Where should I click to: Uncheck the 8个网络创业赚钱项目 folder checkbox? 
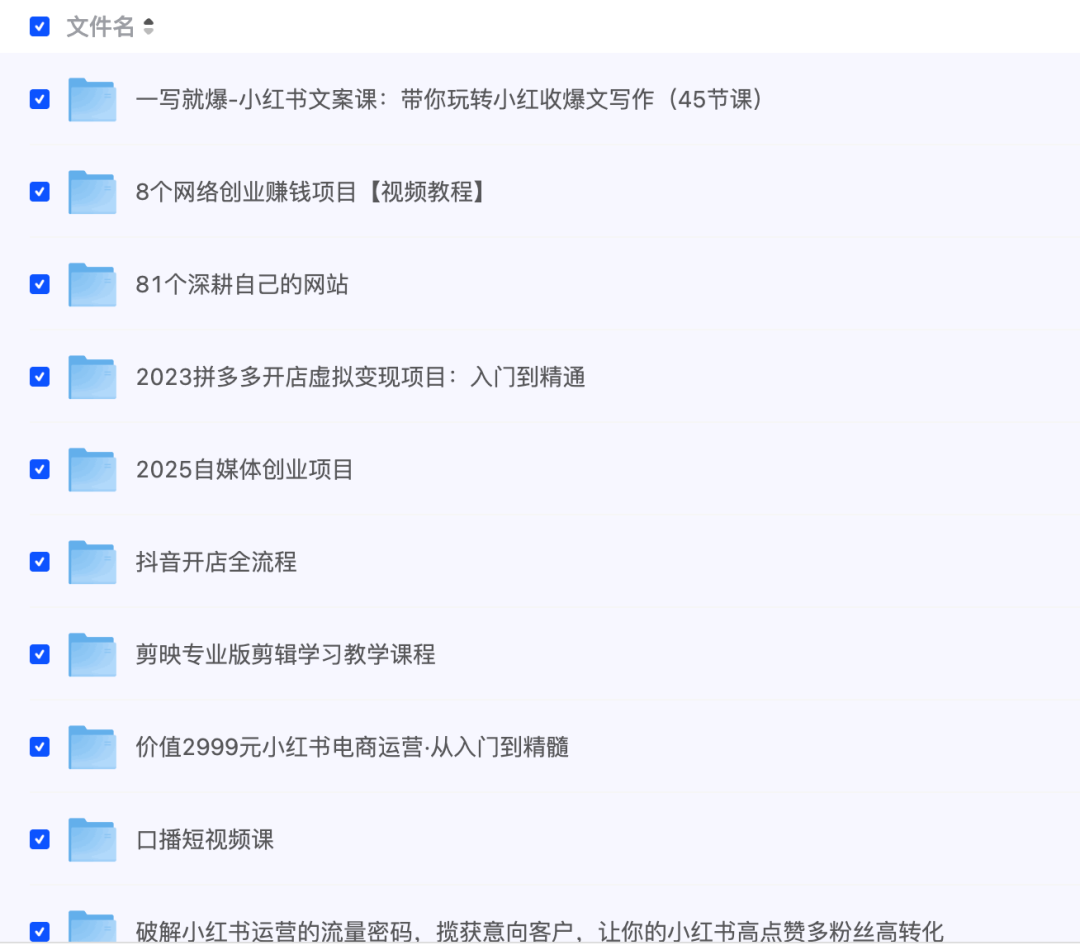[x=40, y=192]
